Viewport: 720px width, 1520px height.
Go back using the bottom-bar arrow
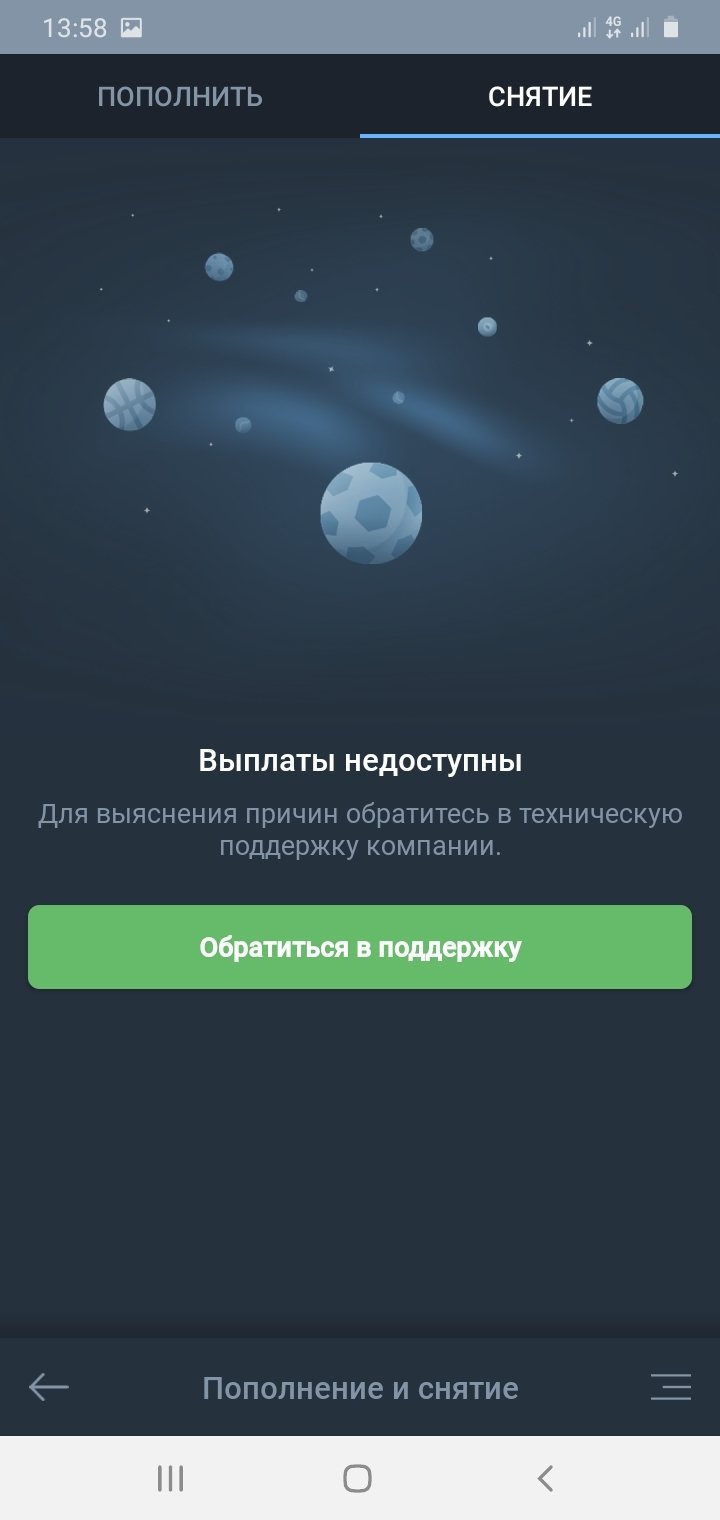pos(48,1387)
